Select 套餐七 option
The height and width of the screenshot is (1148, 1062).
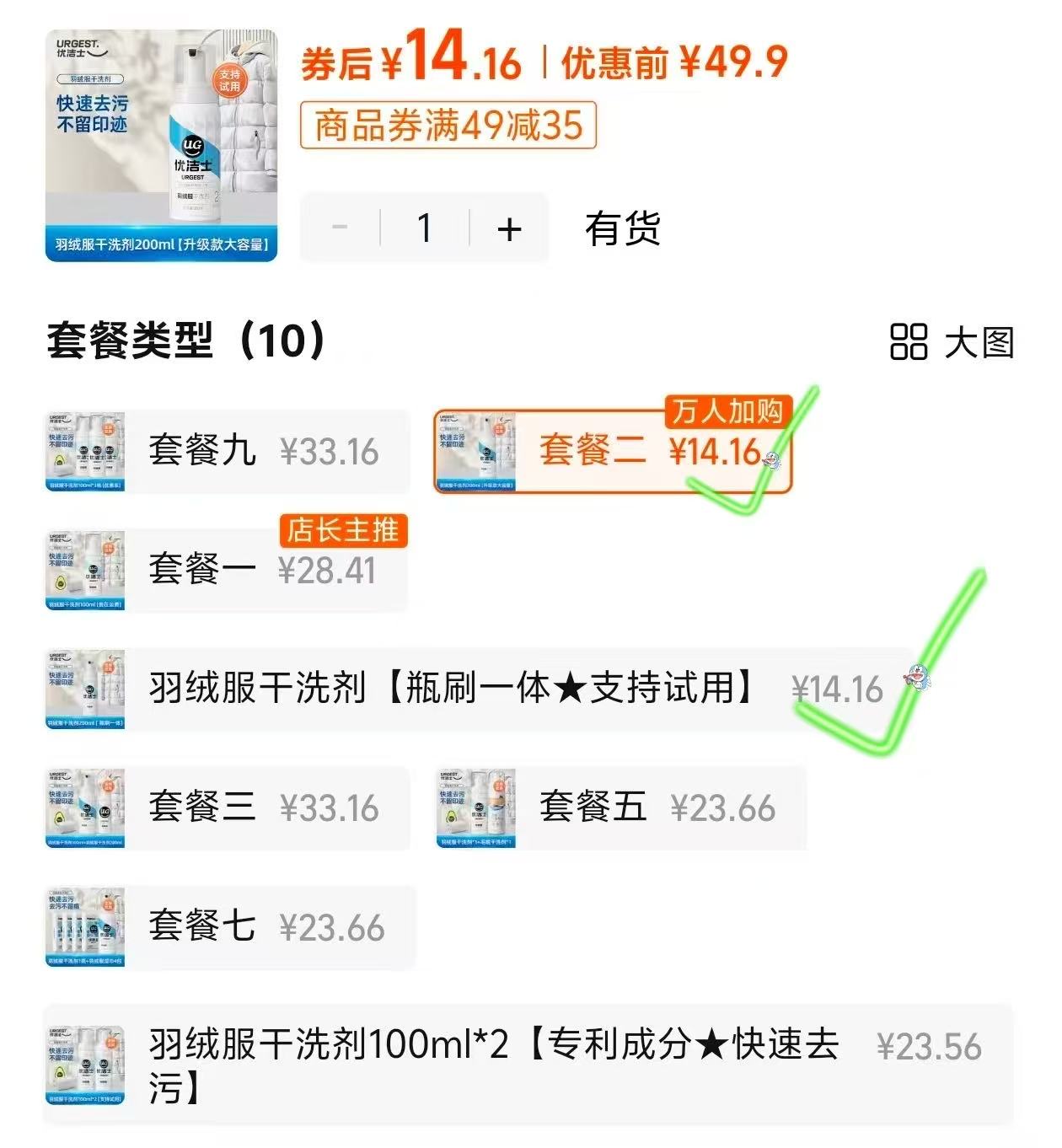click(x=229, y=927)
